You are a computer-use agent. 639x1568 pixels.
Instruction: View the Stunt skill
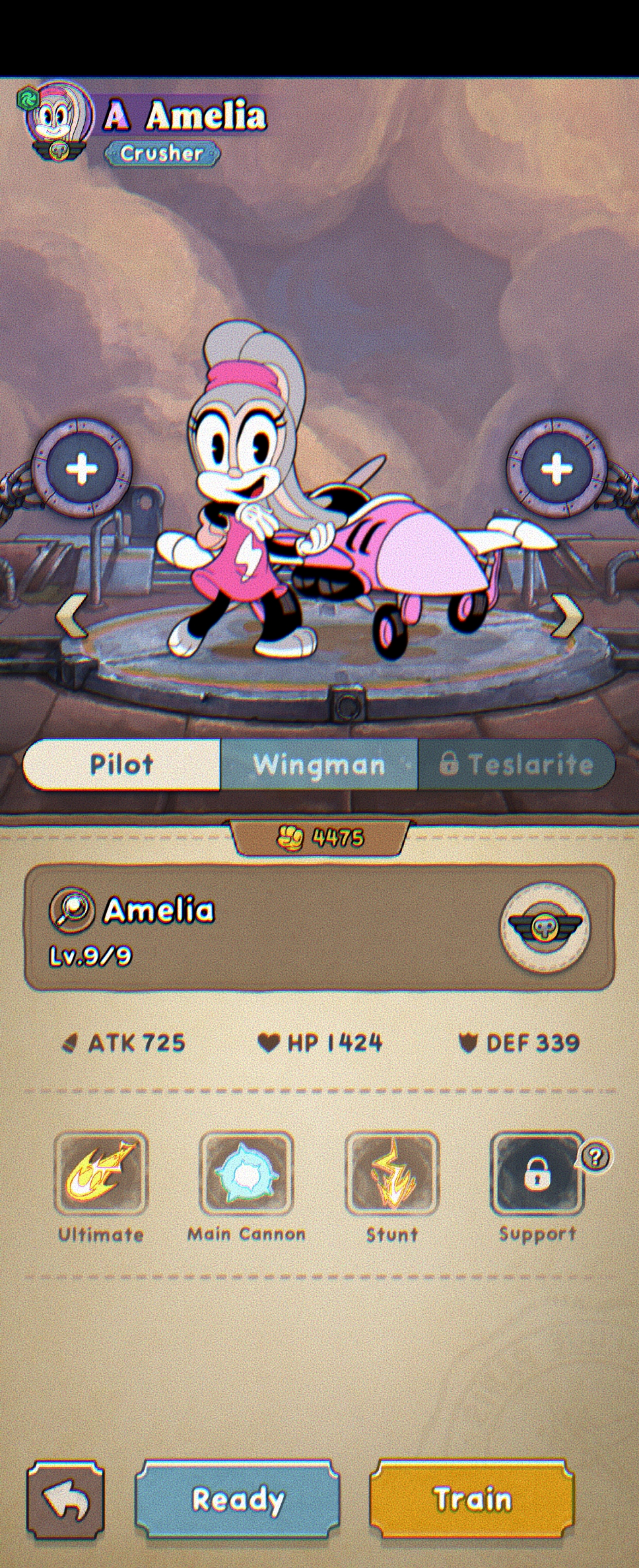(392, 1173)
